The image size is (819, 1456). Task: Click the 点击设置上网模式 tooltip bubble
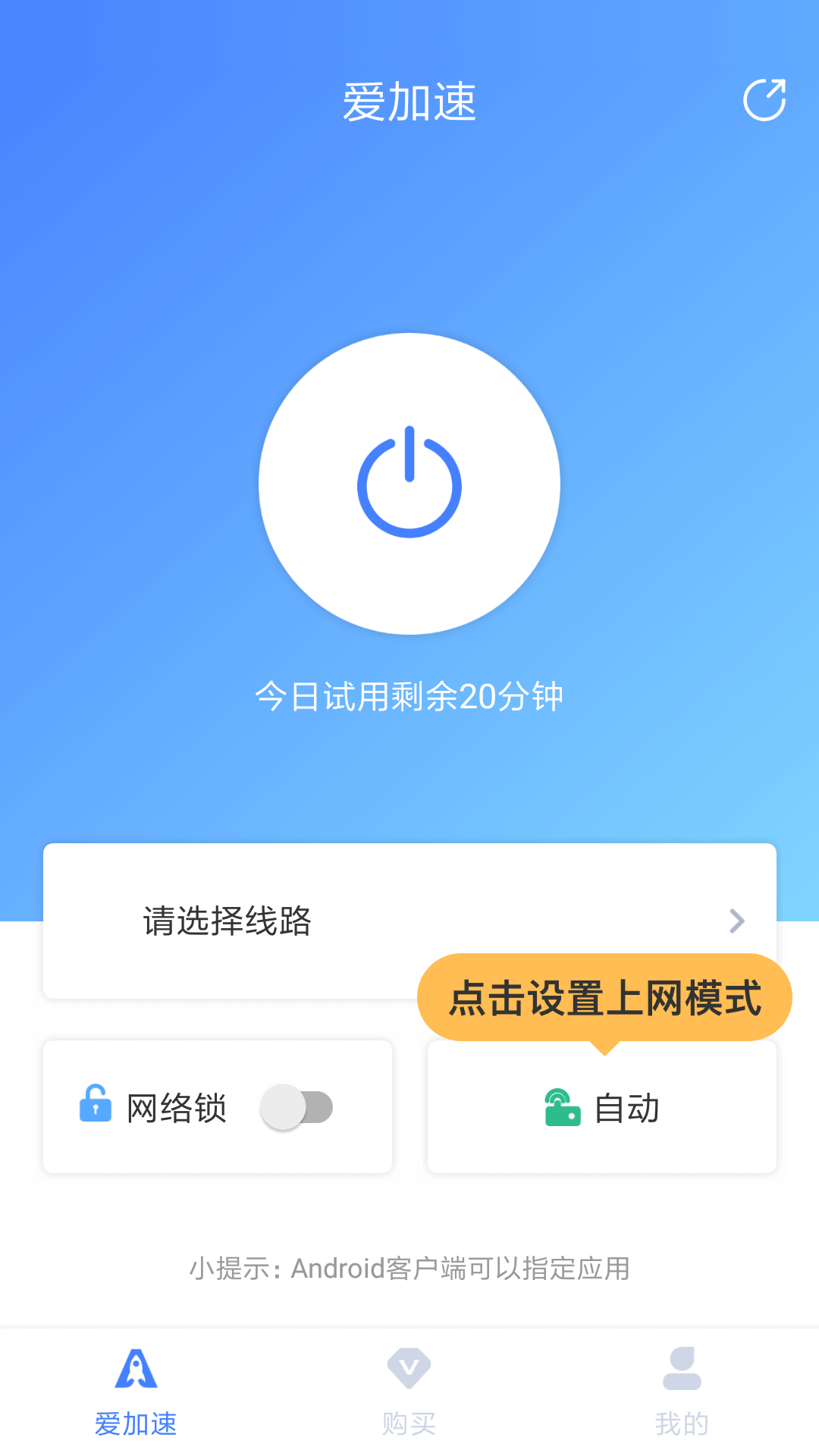click(x=603, y=996)
